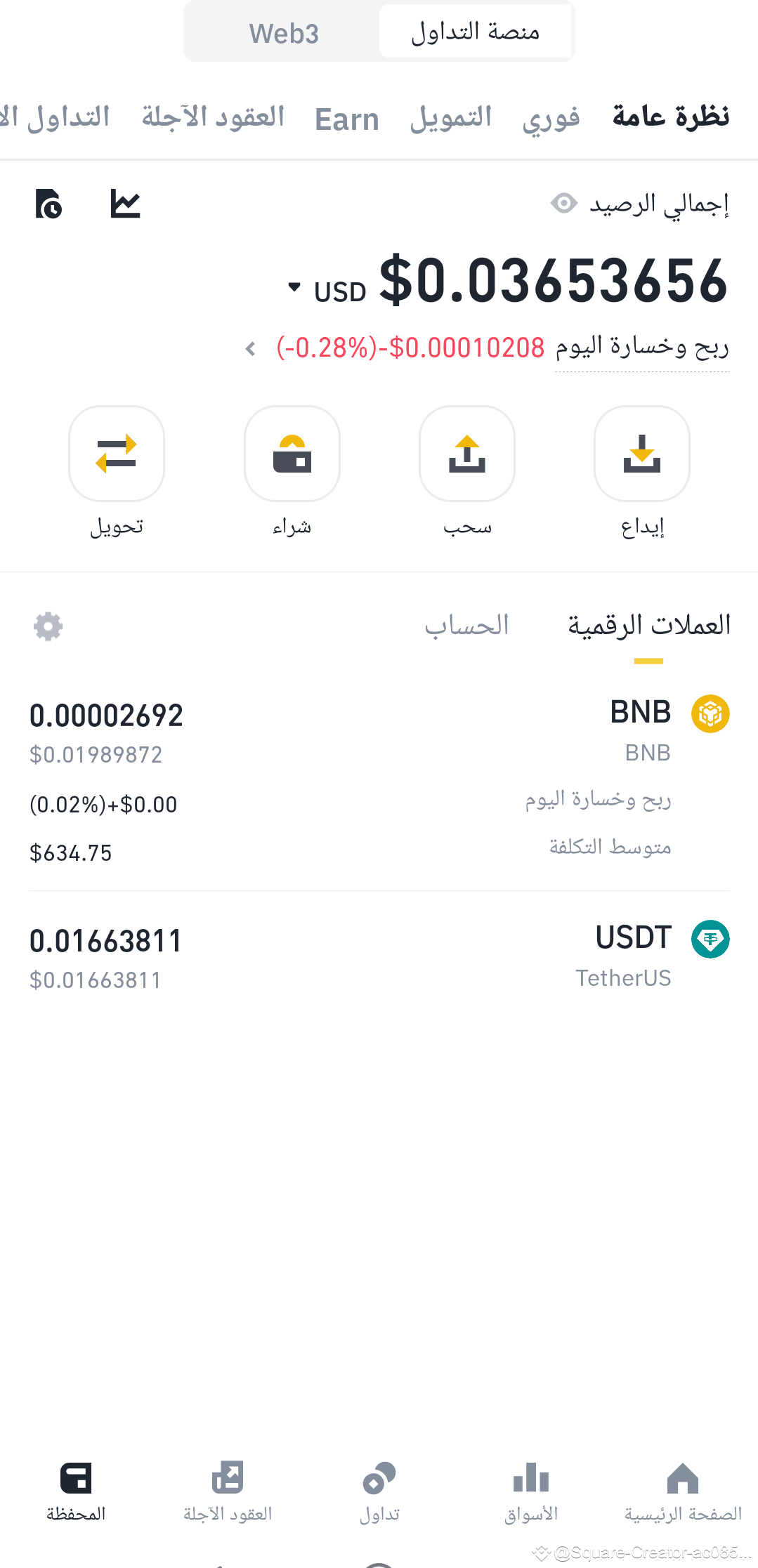The width and height of the screenshot is (758, 1568).
Task: Switch to the Web3 tab
Action: [x=284, y=32]
